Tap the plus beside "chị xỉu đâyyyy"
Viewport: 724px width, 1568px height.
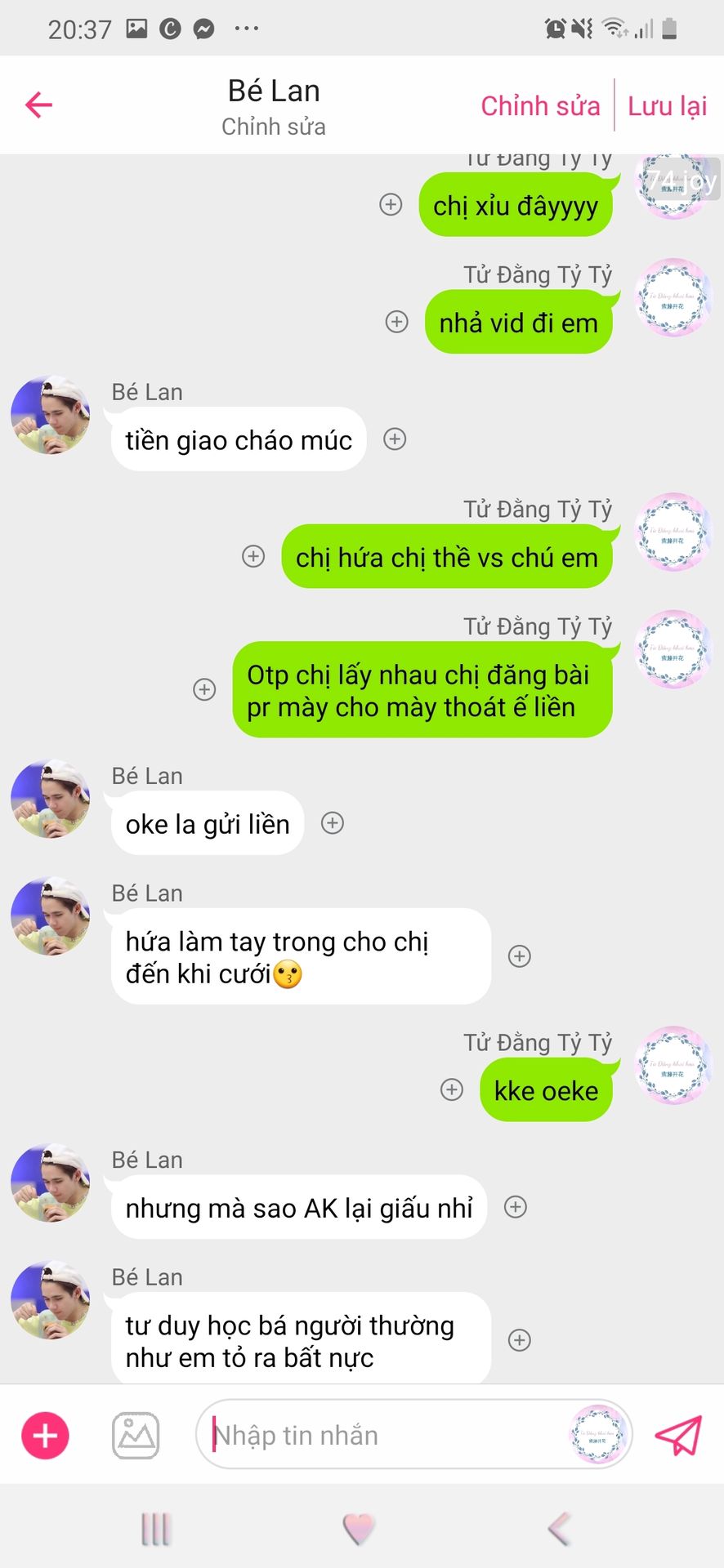click(391, 204)
